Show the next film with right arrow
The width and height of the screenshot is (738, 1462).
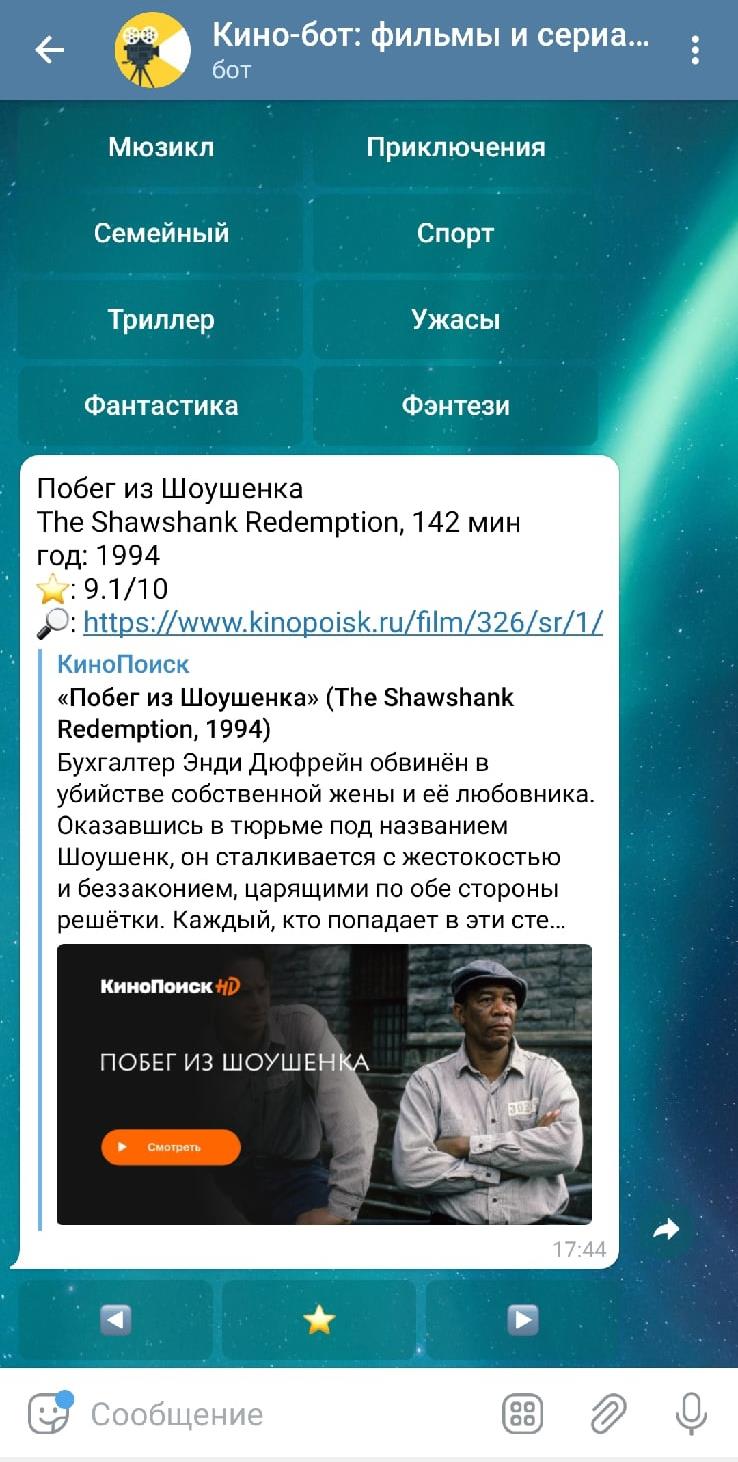[x=522, y=1320]
